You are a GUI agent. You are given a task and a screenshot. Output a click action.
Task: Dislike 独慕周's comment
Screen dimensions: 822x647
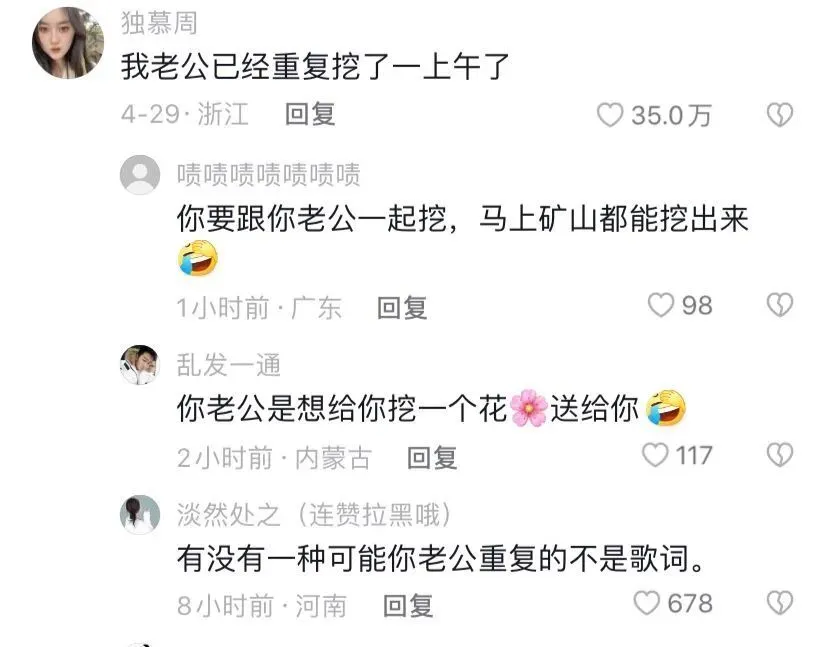point(779,116)
